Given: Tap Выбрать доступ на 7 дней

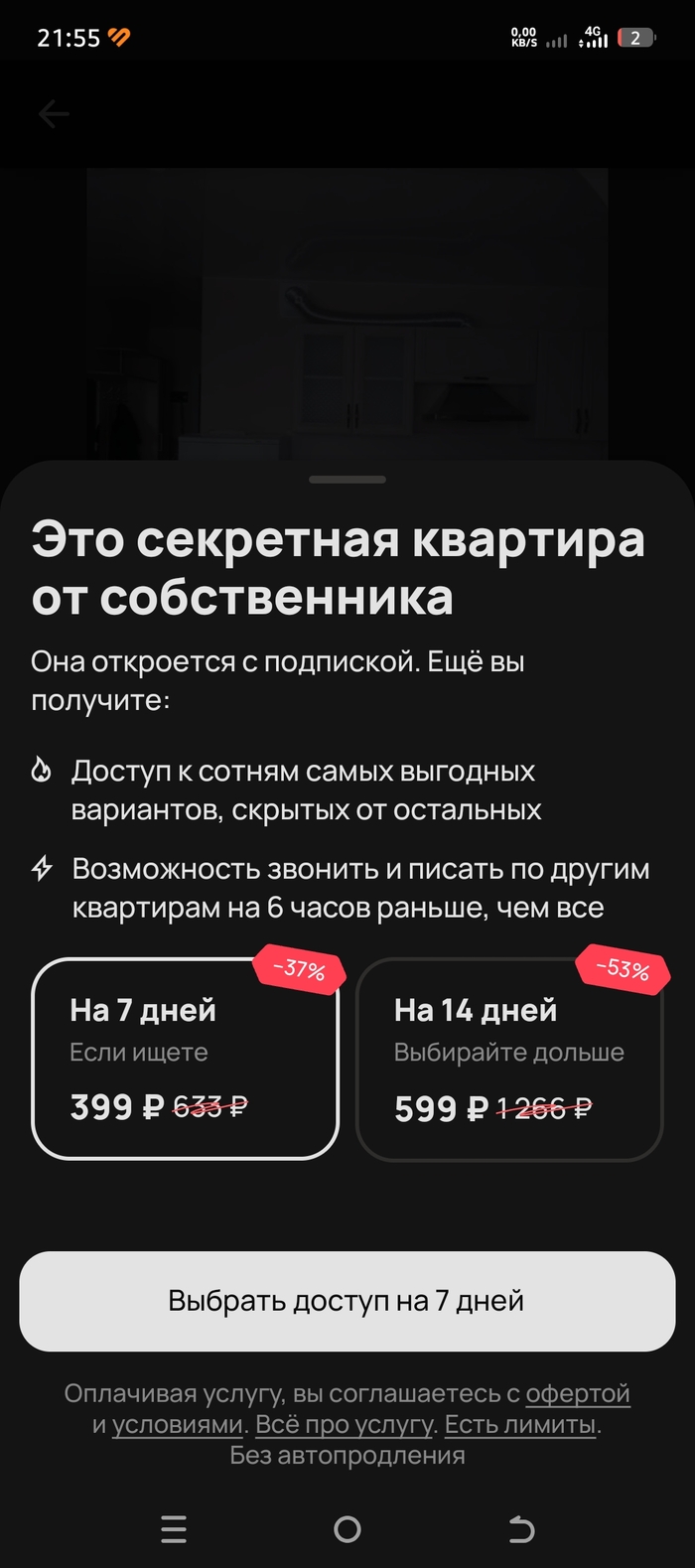Looking at the screenshot, I should click(x=347, y=1301).
